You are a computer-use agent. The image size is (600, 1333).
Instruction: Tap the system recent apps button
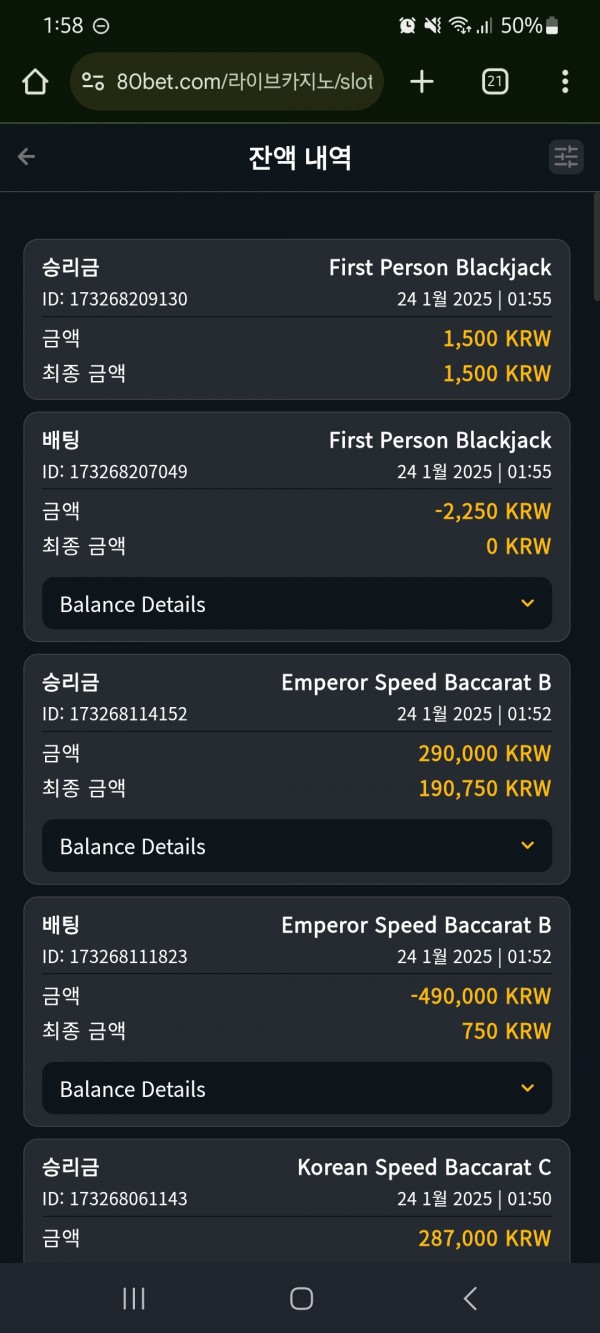(133, 1298)
